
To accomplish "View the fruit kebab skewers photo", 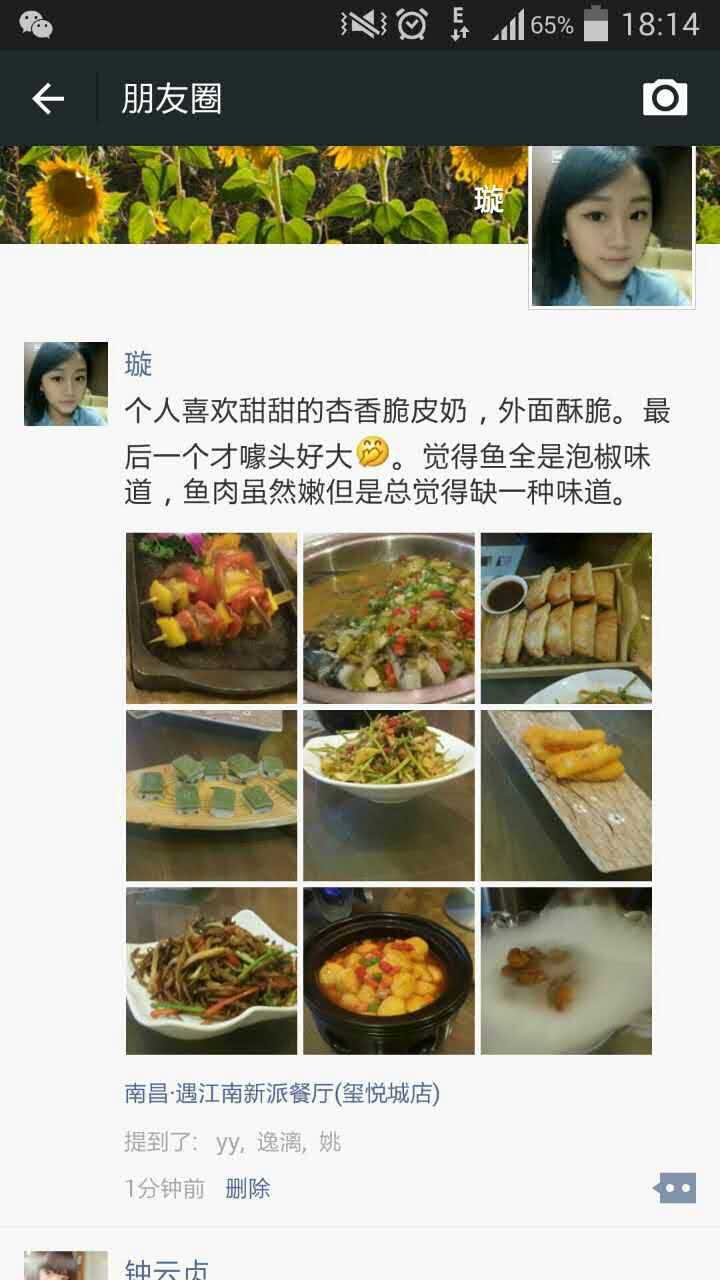I will (211, 618).
